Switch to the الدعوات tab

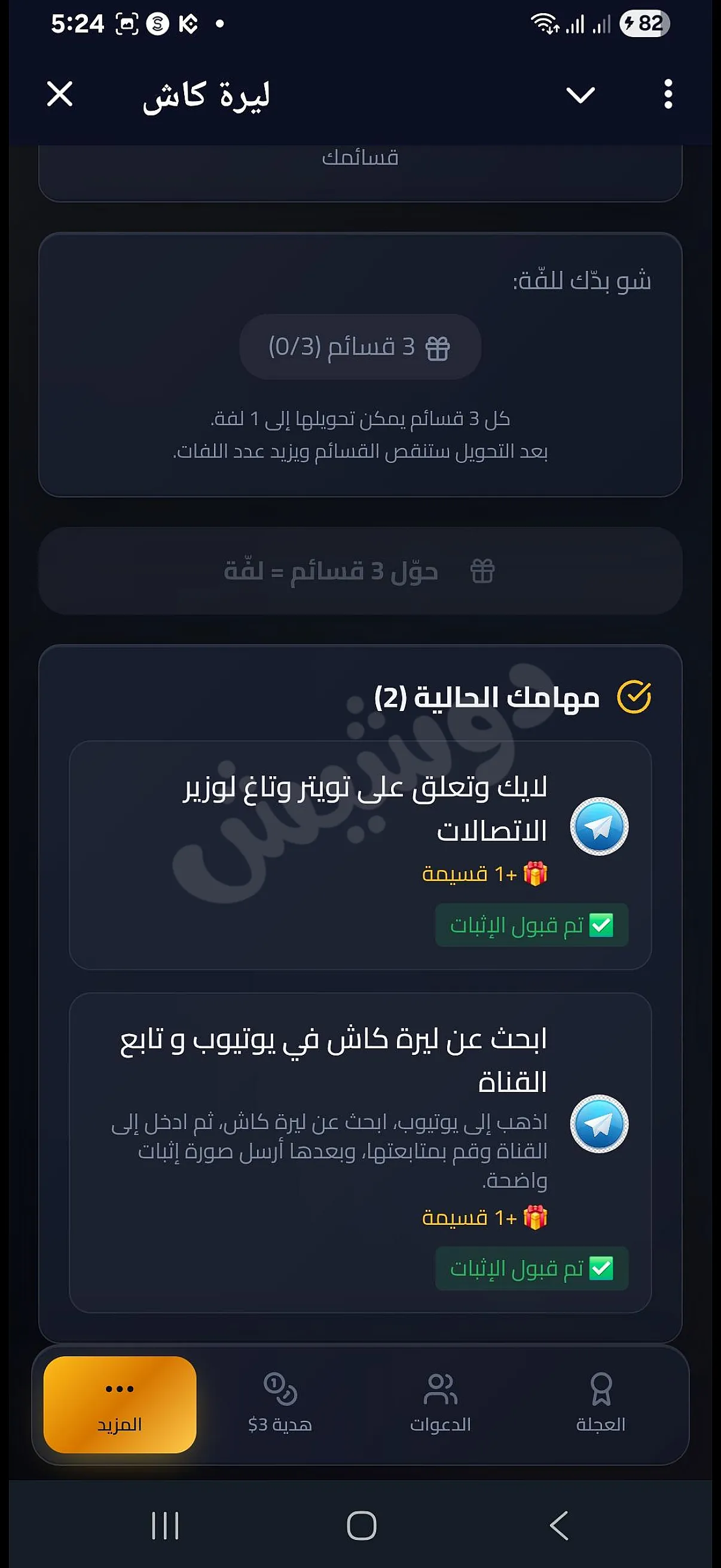point(441,1404)
